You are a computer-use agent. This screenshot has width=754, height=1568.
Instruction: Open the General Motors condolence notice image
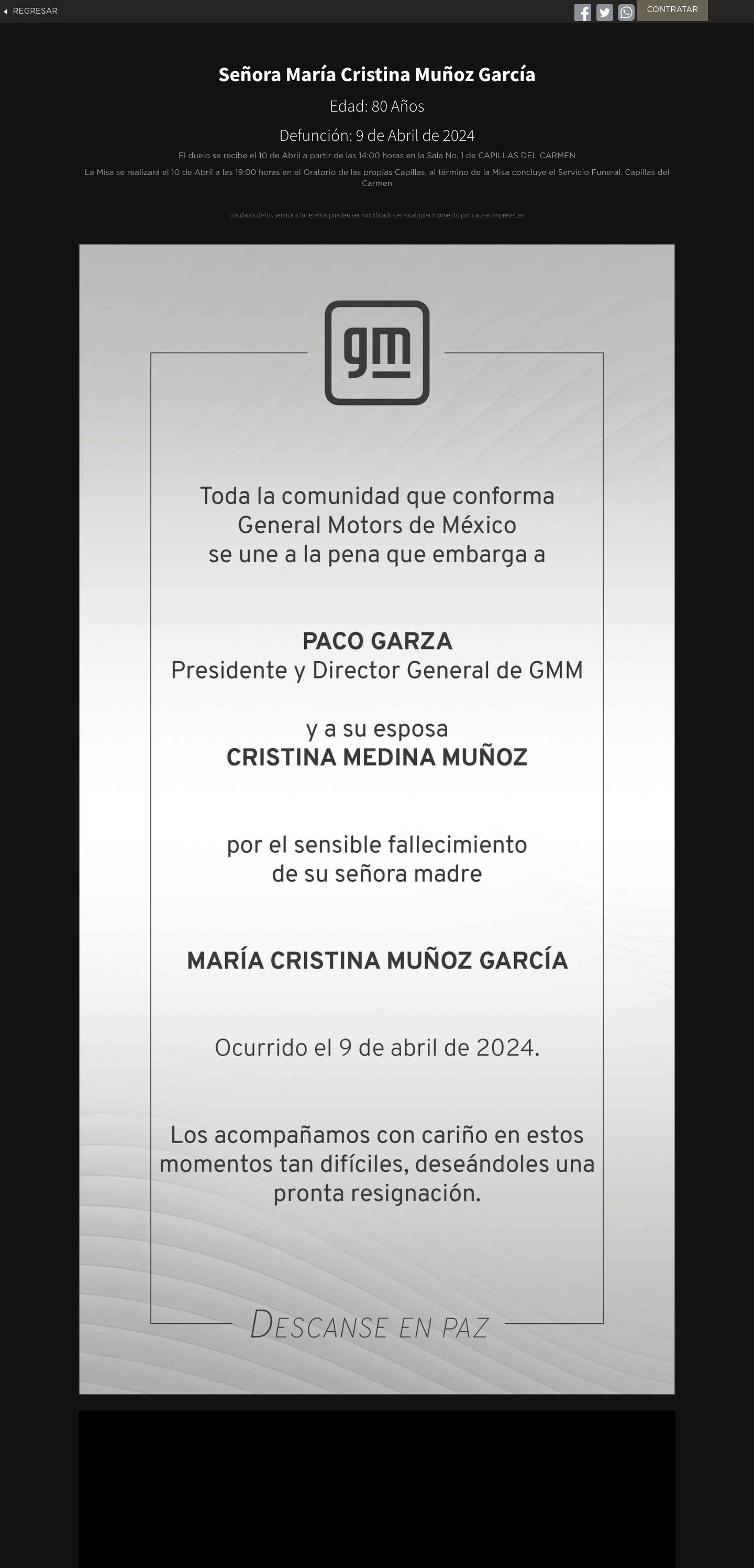pyautogui.click(x=376, y=819)
